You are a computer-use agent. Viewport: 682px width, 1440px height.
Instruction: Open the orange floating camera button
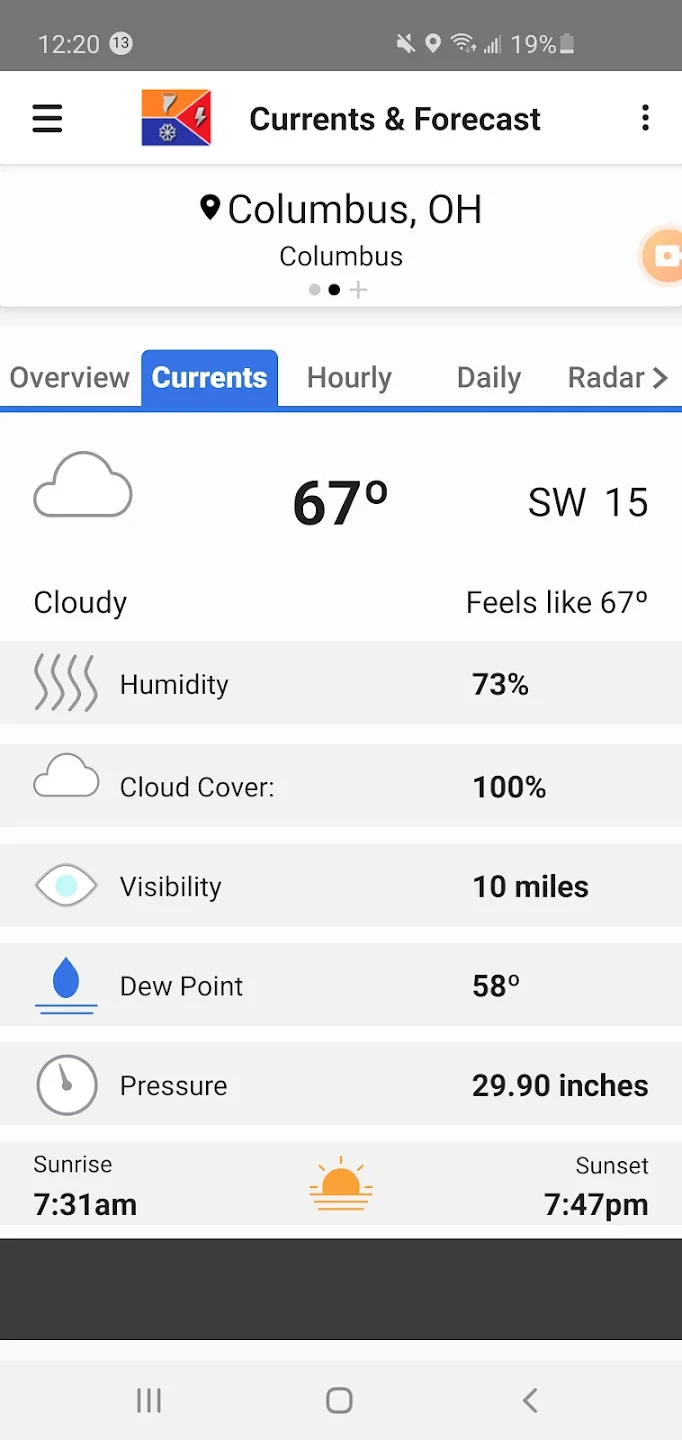point(664,256)
